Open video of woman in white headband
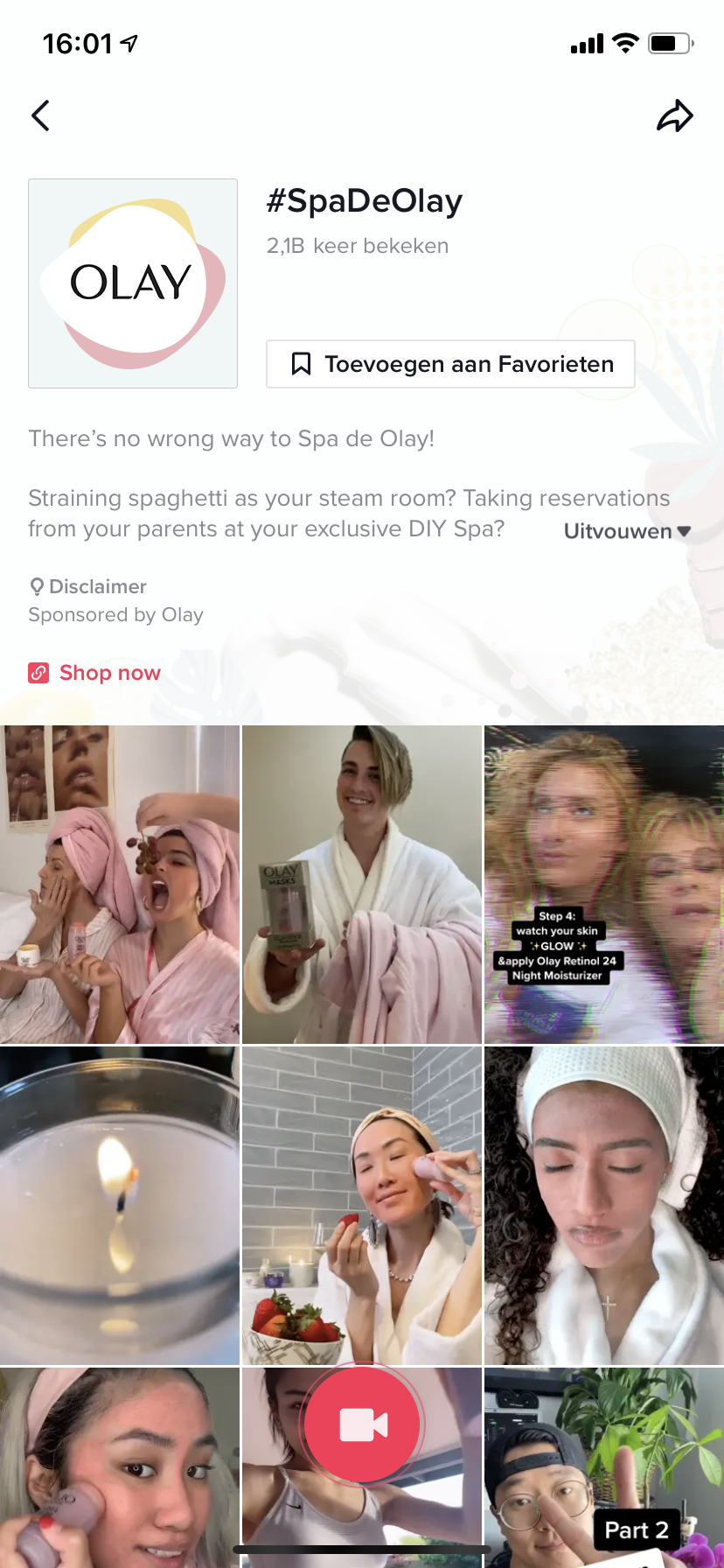Screen dimensions: 724x1568 (x=604, y=1205)
